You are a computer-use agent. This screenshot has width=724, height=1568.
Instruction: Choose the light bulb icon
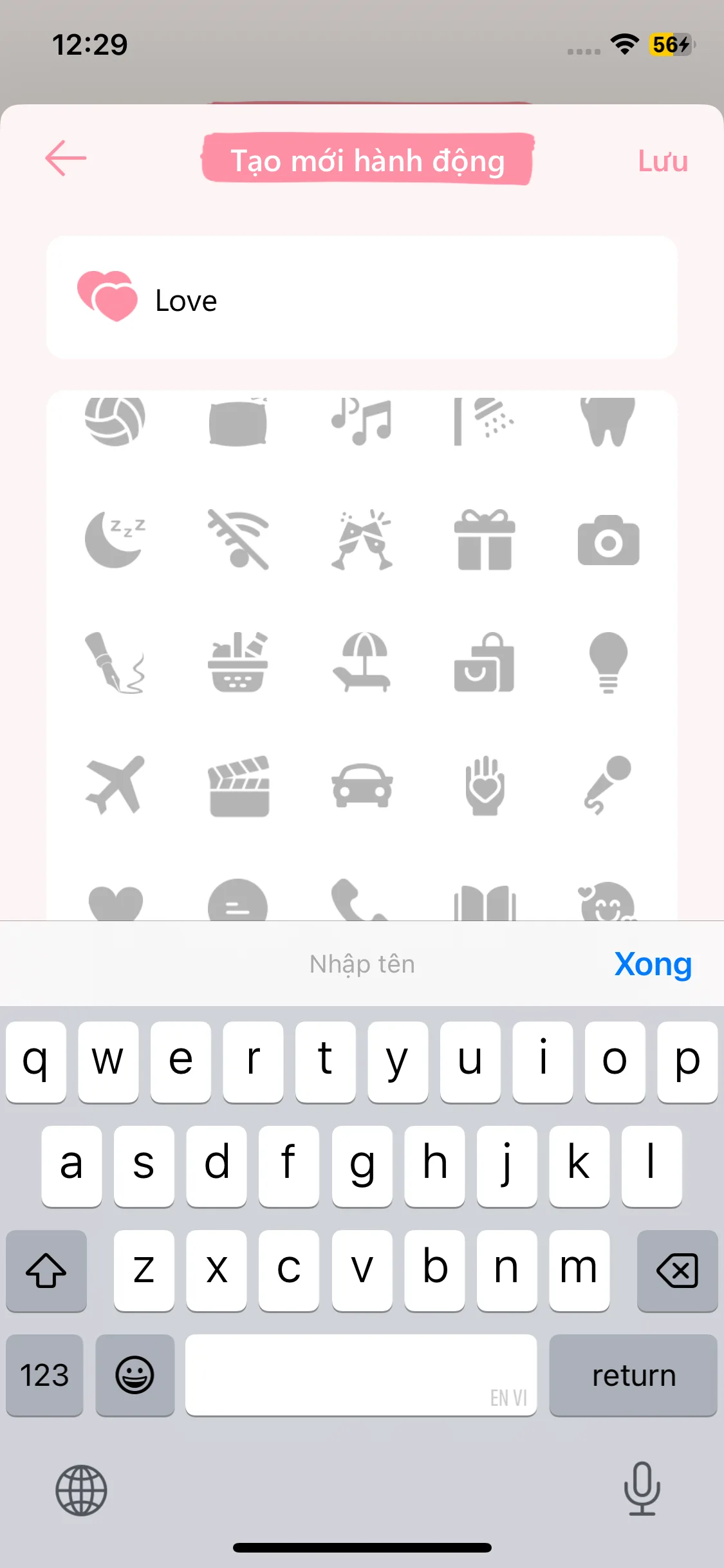(x=608, y=663)
